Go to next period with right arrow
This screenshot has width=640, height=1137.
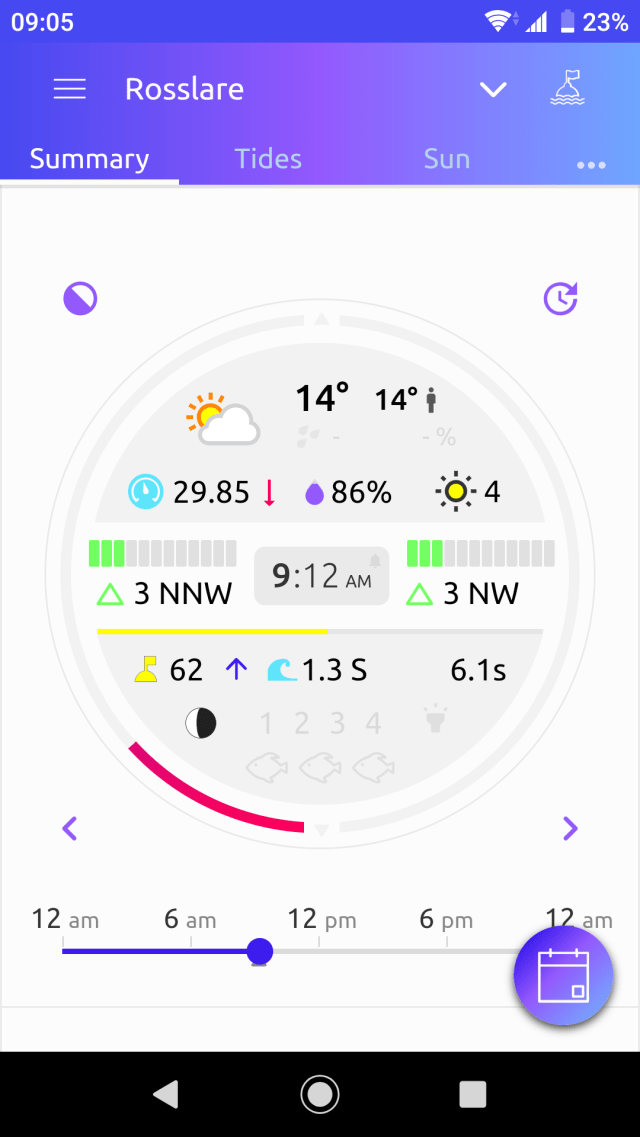570,828
